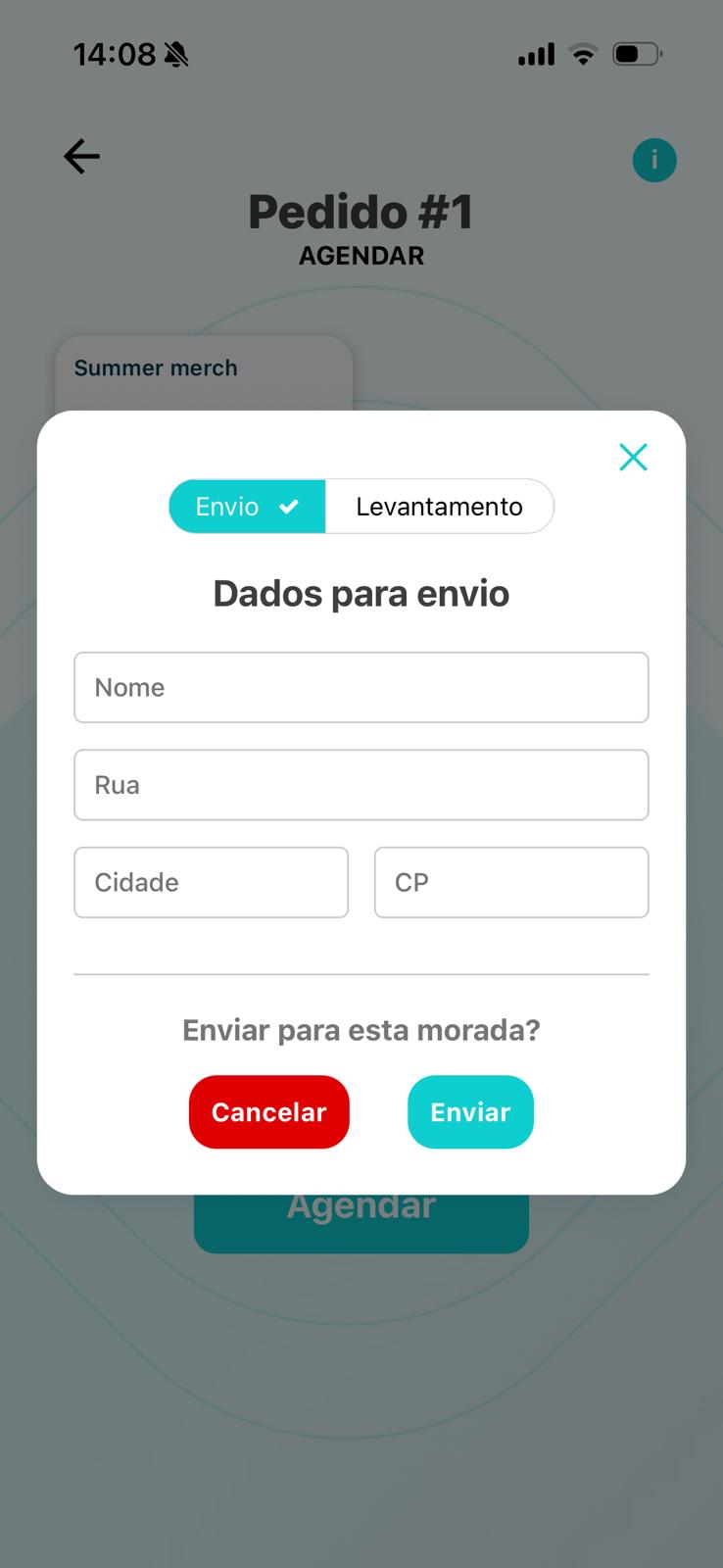Switch to the Levantamento option

click(x=439, y=507)
